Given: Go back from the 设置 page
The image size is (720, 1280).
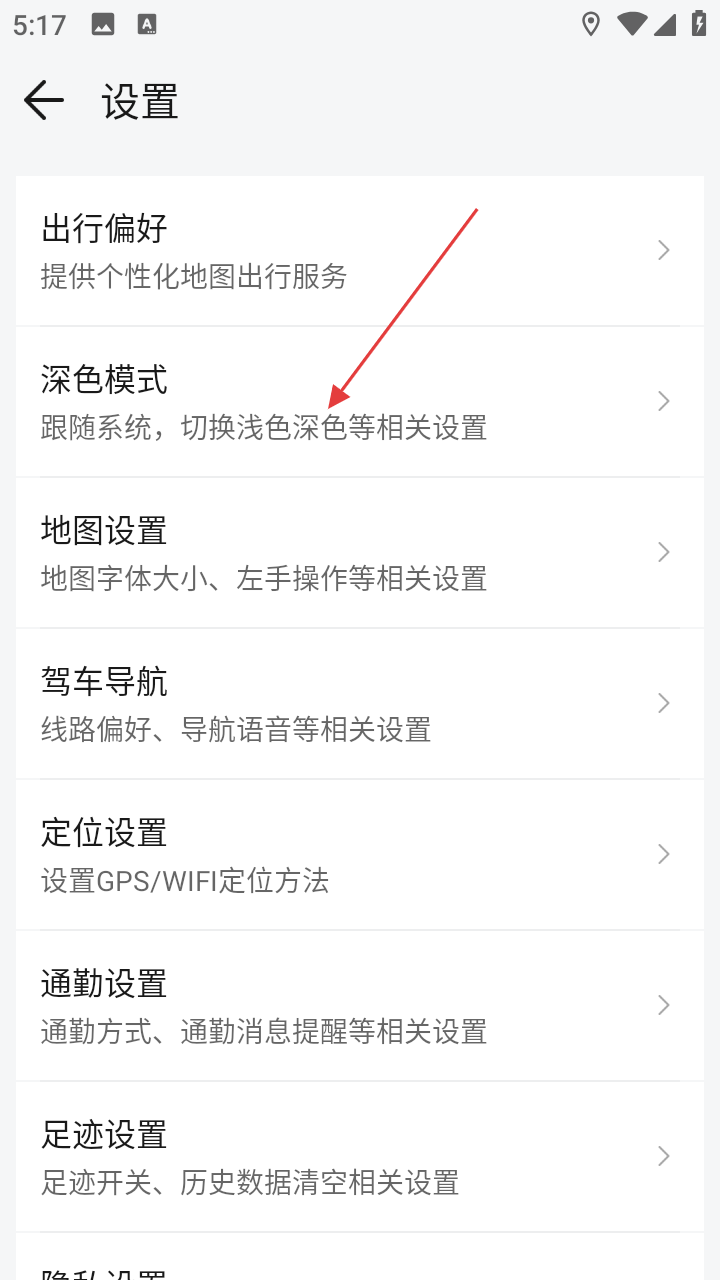Looking at the screenshot, I should (x=44, y=101).
